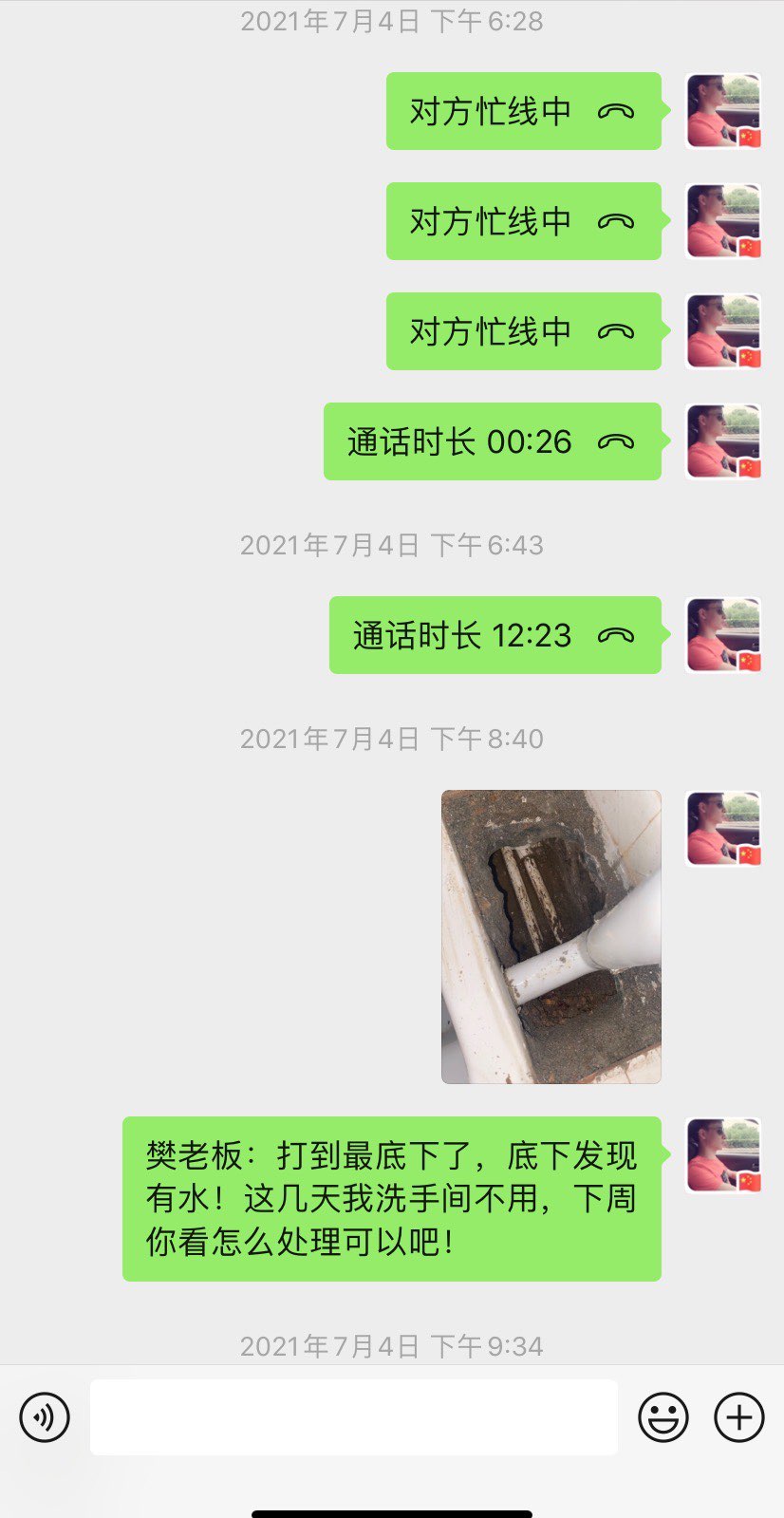Open sender avatar beside the photo

point(723,829)
